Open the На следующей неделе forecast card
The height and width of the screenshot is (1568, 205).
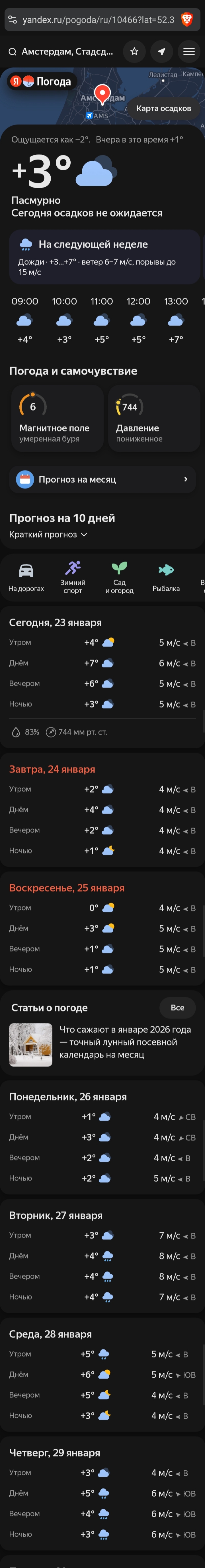(x=104, y=257)
